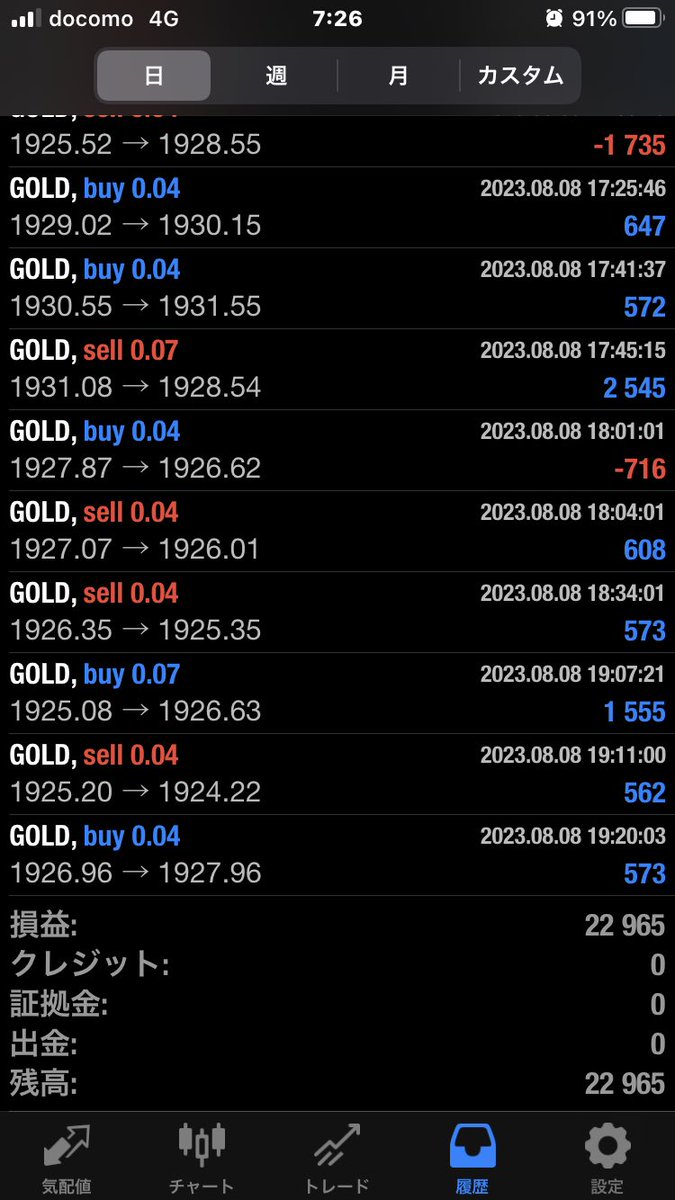Viewport: 675px width, 1200px height.
Task: Open the GOLD buy 0.07 trade at 19:07:21
Action: tap(337, 693)
